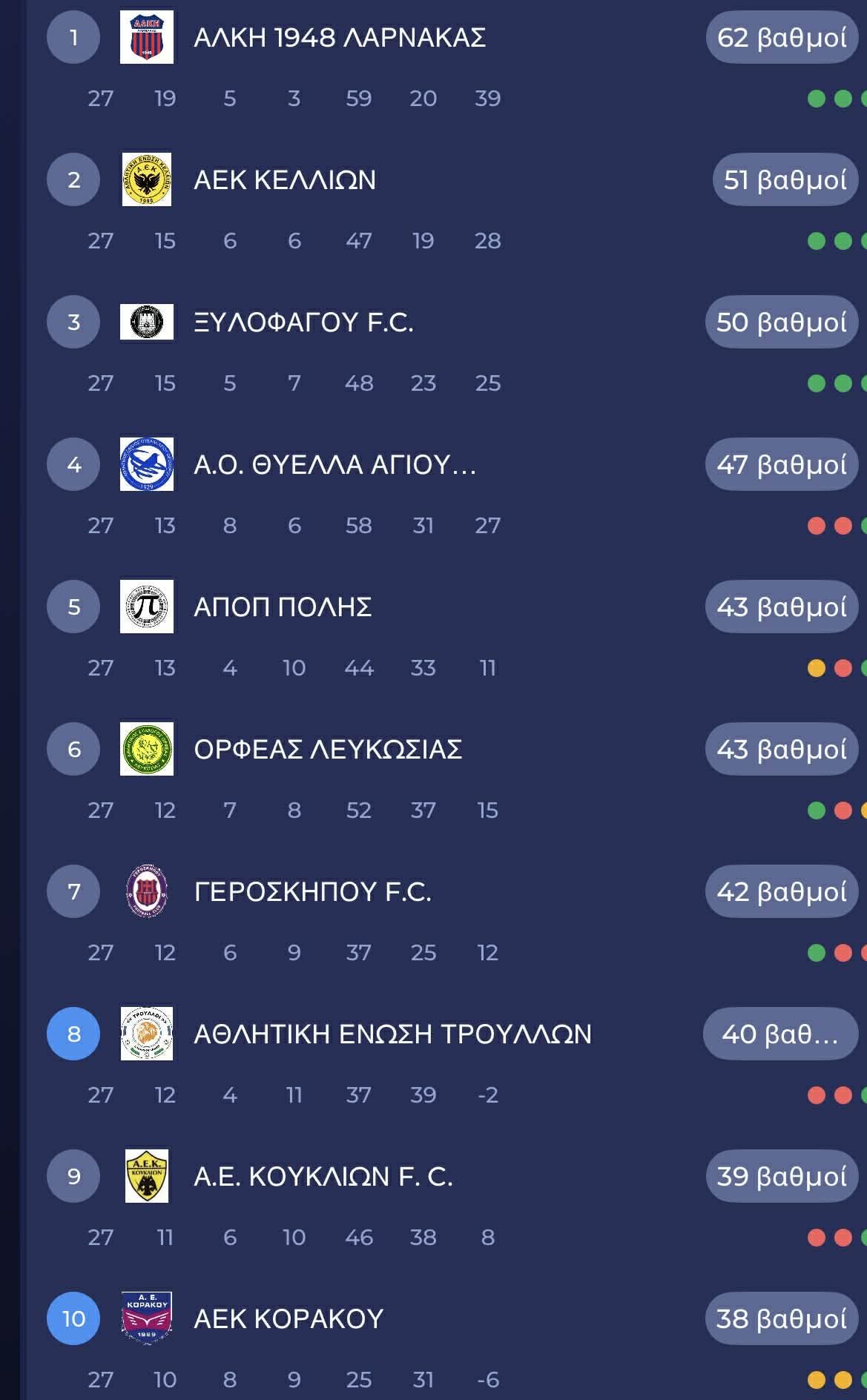Select ΑΘΛΗΤΙΚΗ ΕΝΩΣΗ ΤΡΟΥΛΛΩΝ in the table
This screenshot has height=1400, width=867.
(x=447, y=1063)
